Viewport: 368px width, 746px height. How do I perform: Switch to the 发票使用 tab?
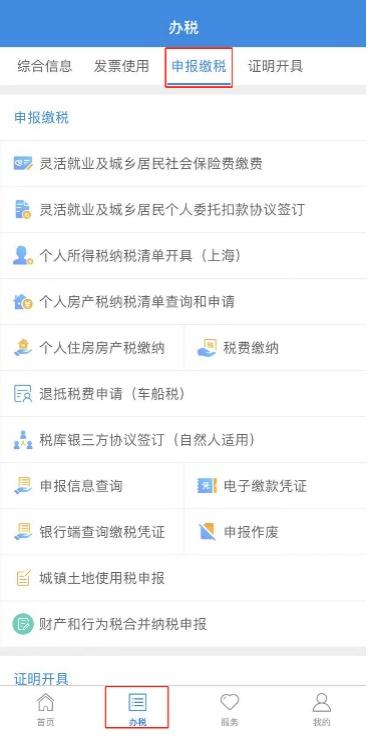point(121,66)
